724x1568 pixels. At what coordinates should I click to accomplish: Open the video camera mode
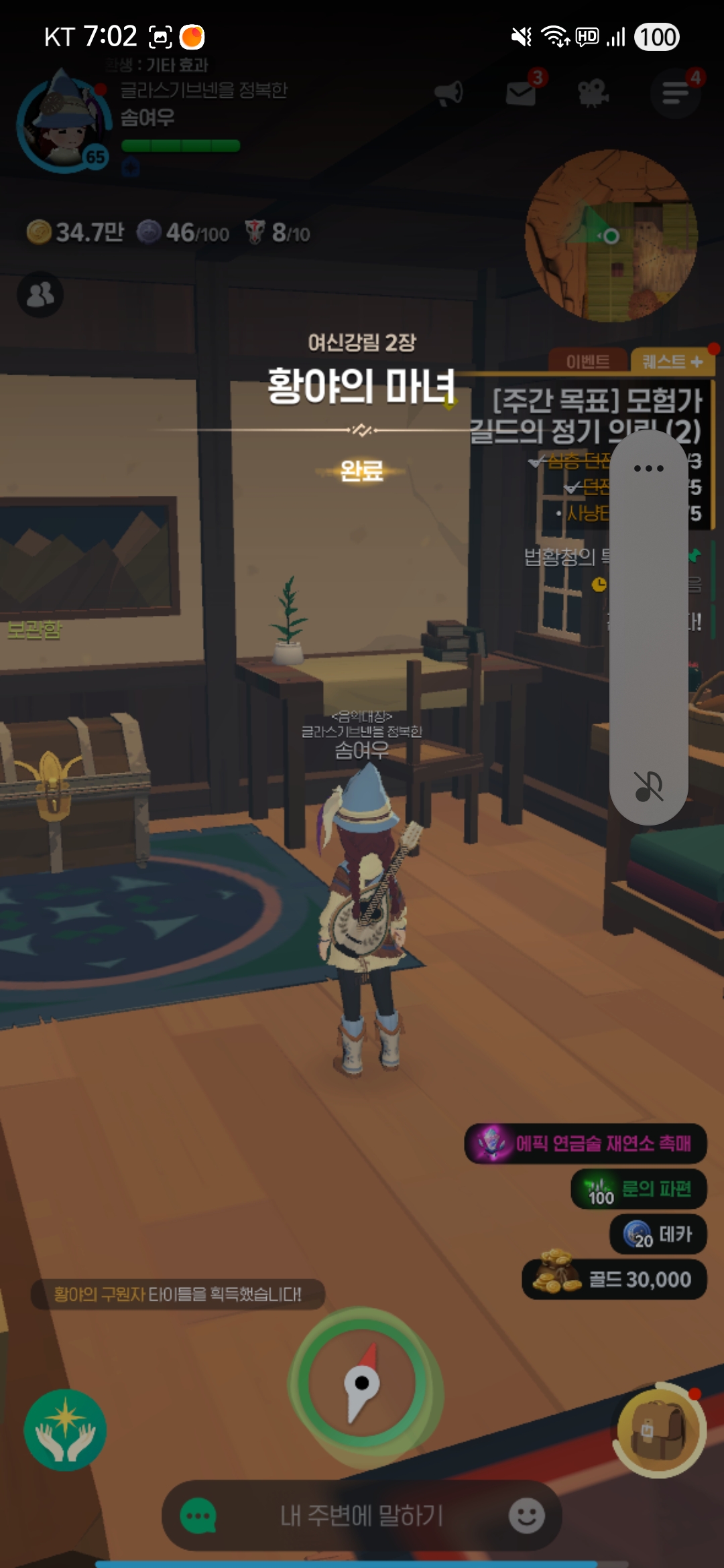(593, 93)
